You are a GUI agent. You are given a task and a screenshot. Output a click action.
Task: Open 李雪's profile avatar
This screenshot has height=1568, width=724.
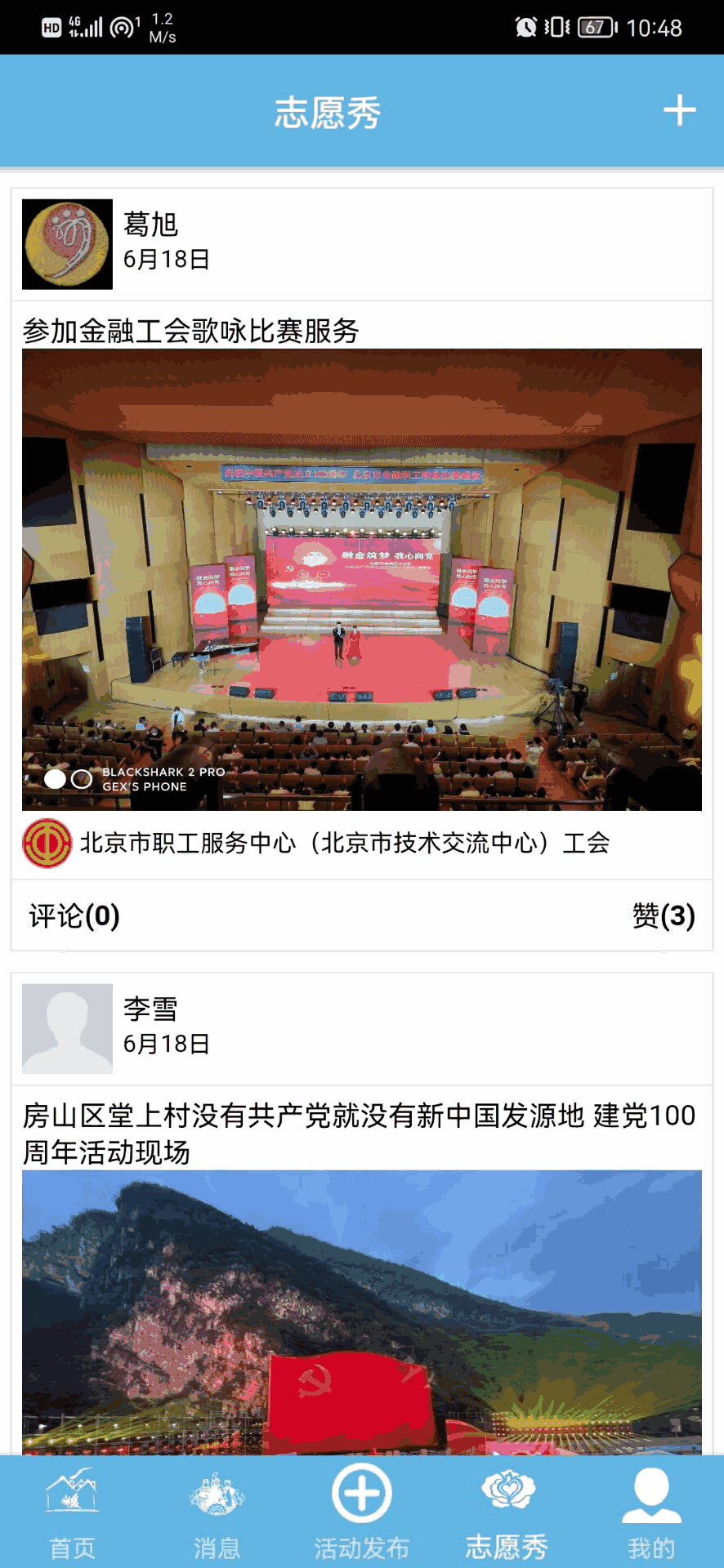click(67, 1028)
